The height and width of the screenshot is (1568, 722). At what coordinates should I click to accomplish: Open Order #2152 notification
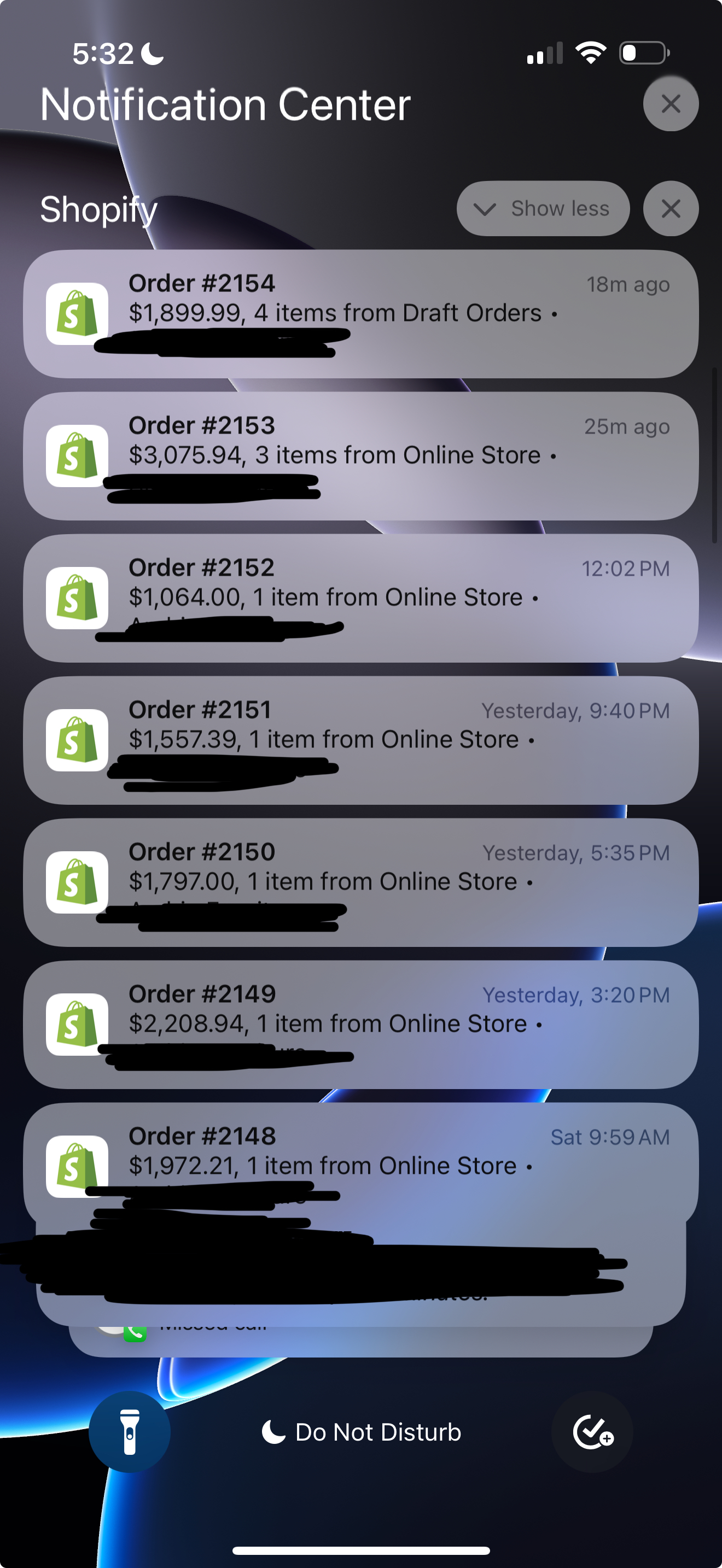point(360,598)
